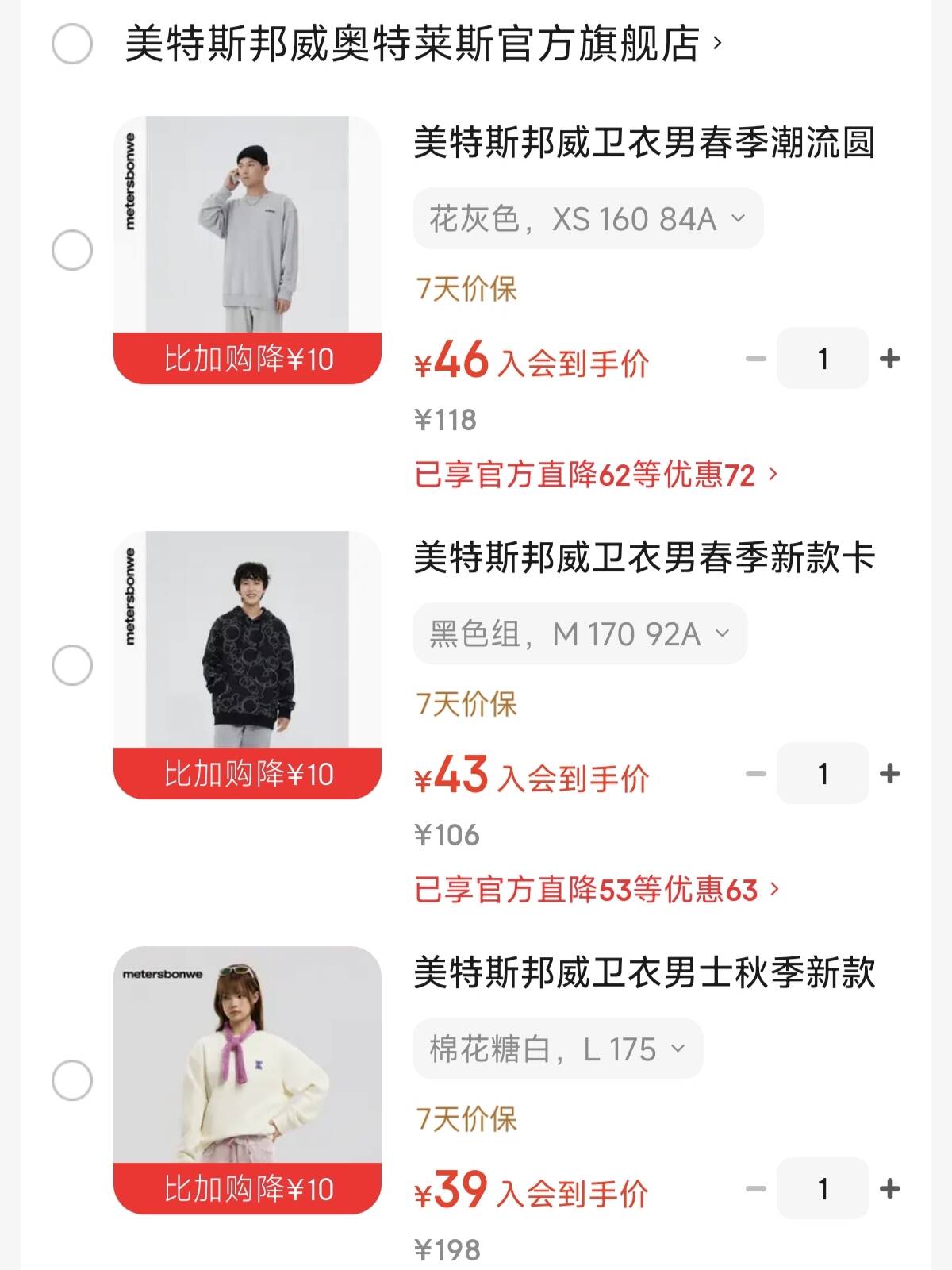Select all items from 美特斯邦威奥特莱斯官方旗舰店

click(x=72, y=44)
